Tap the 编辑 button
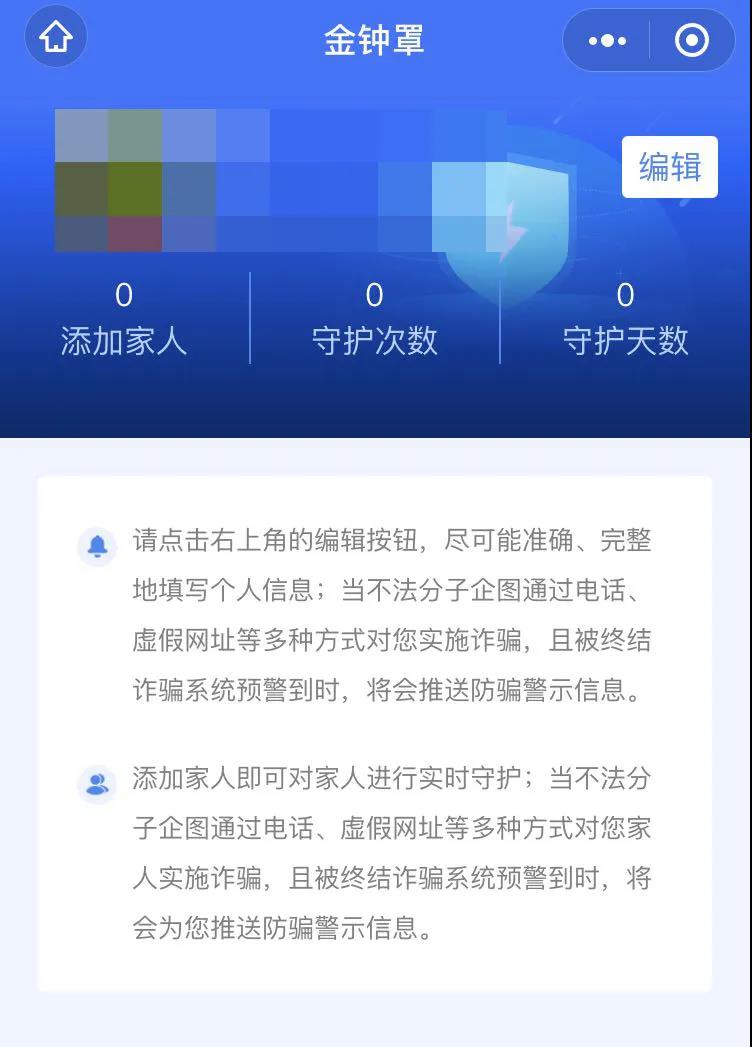Viewport: 752px width, 1047px height. point(669,167)
